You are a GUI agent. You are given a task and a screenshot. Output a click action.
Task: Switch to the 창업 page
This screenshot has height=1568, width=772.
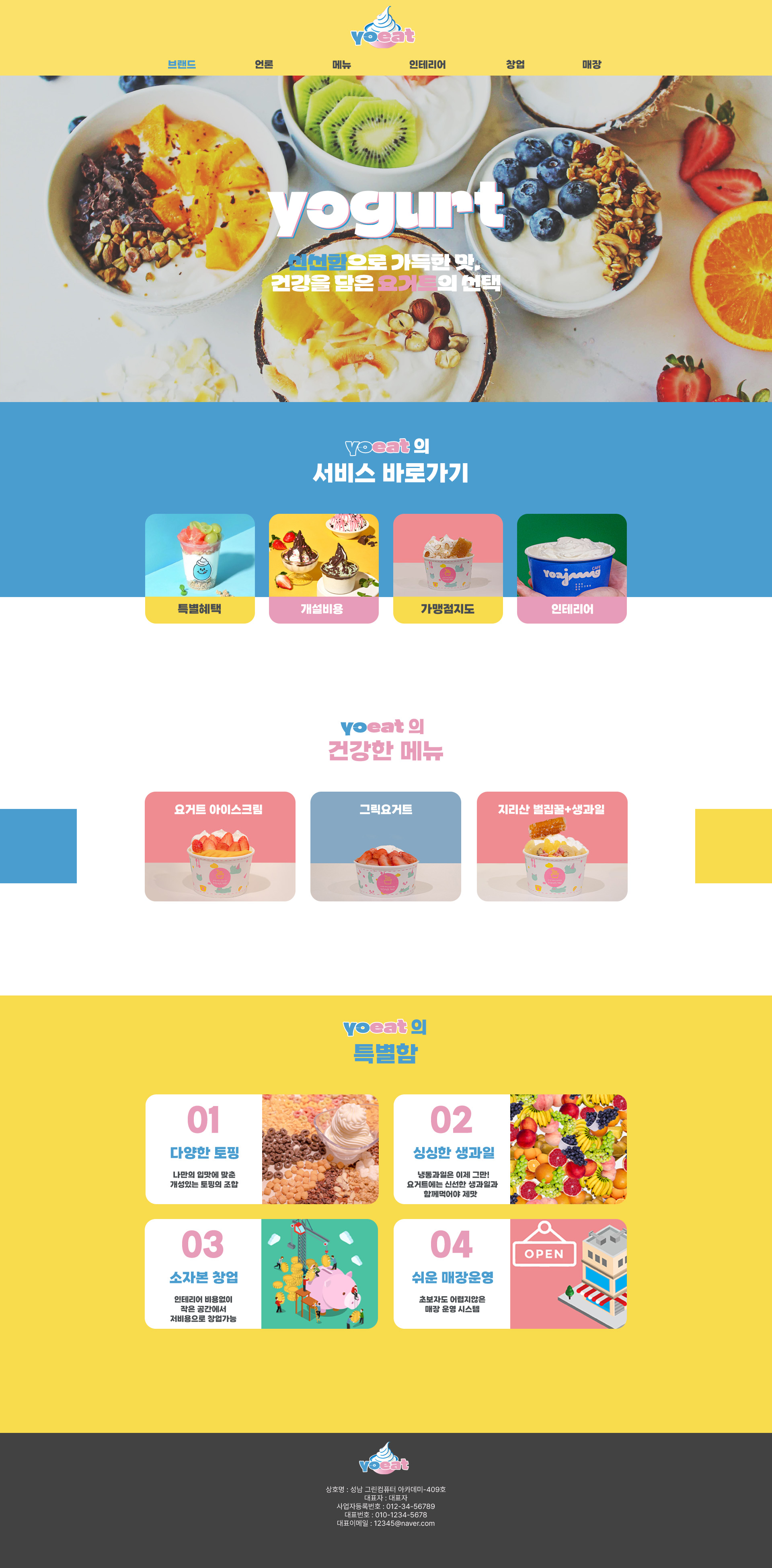point(515,64)
